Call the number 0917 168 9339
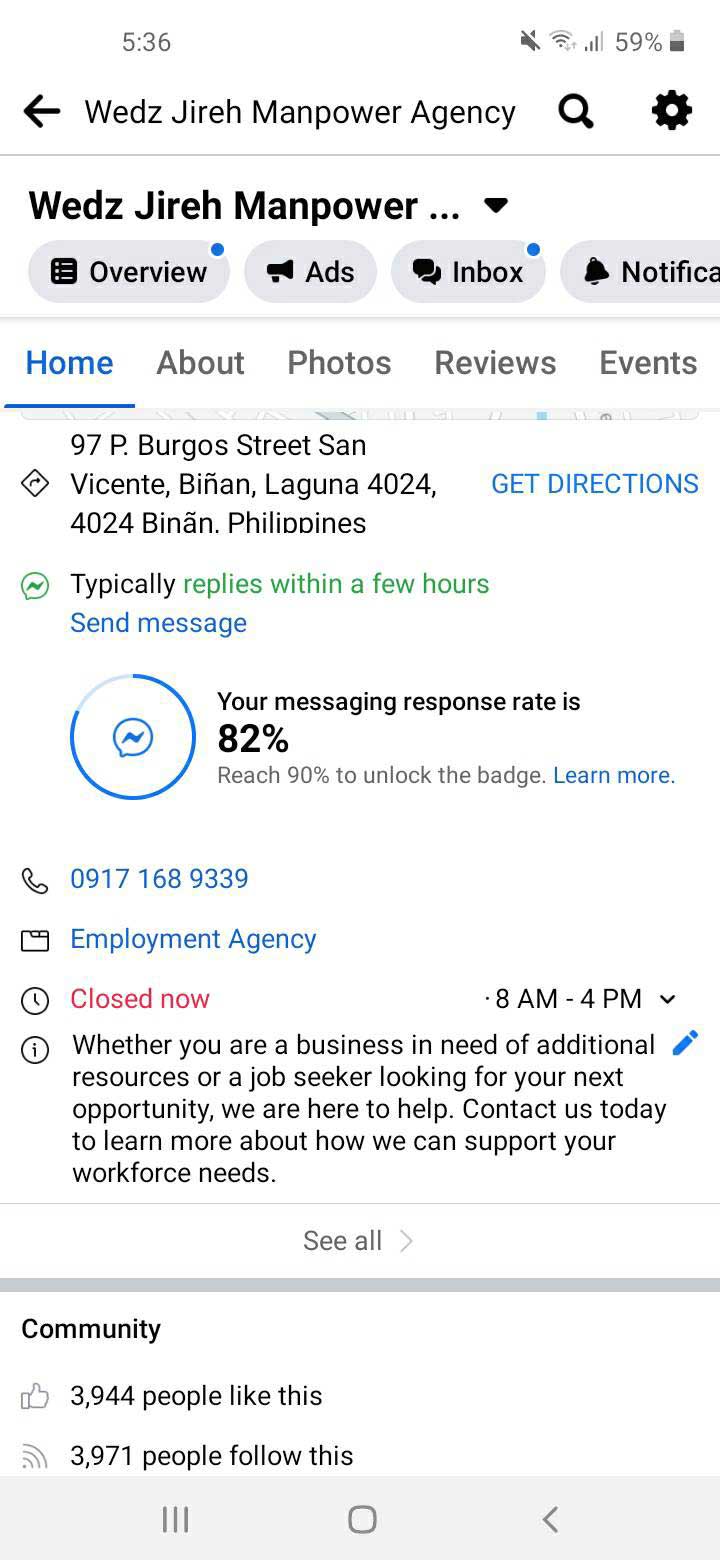Viewport: 720px width, 1560px height. tap(159, 879)
